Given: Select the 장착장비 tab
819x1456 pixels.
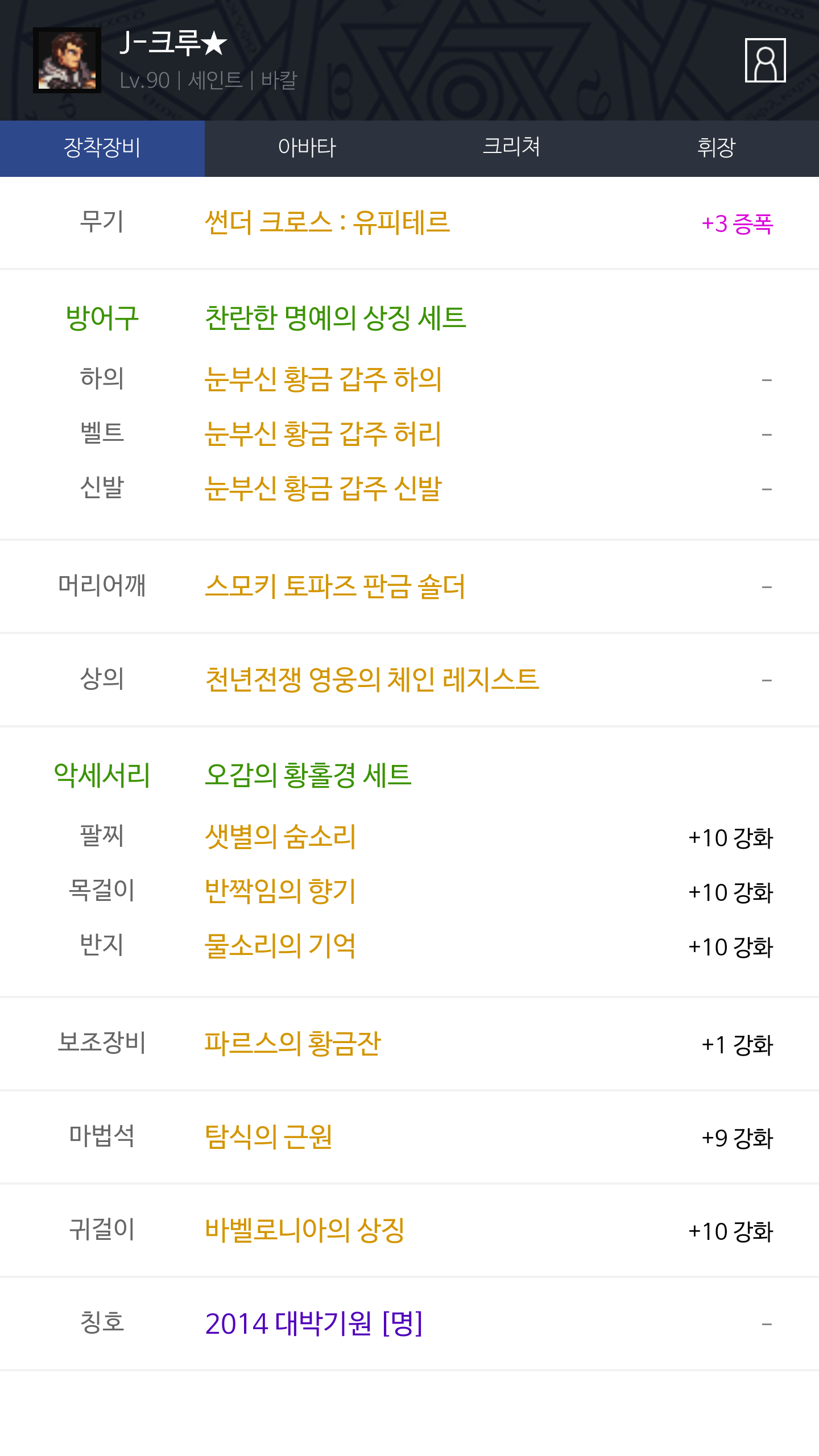Looking at the screenshot, I should point(102,148).
